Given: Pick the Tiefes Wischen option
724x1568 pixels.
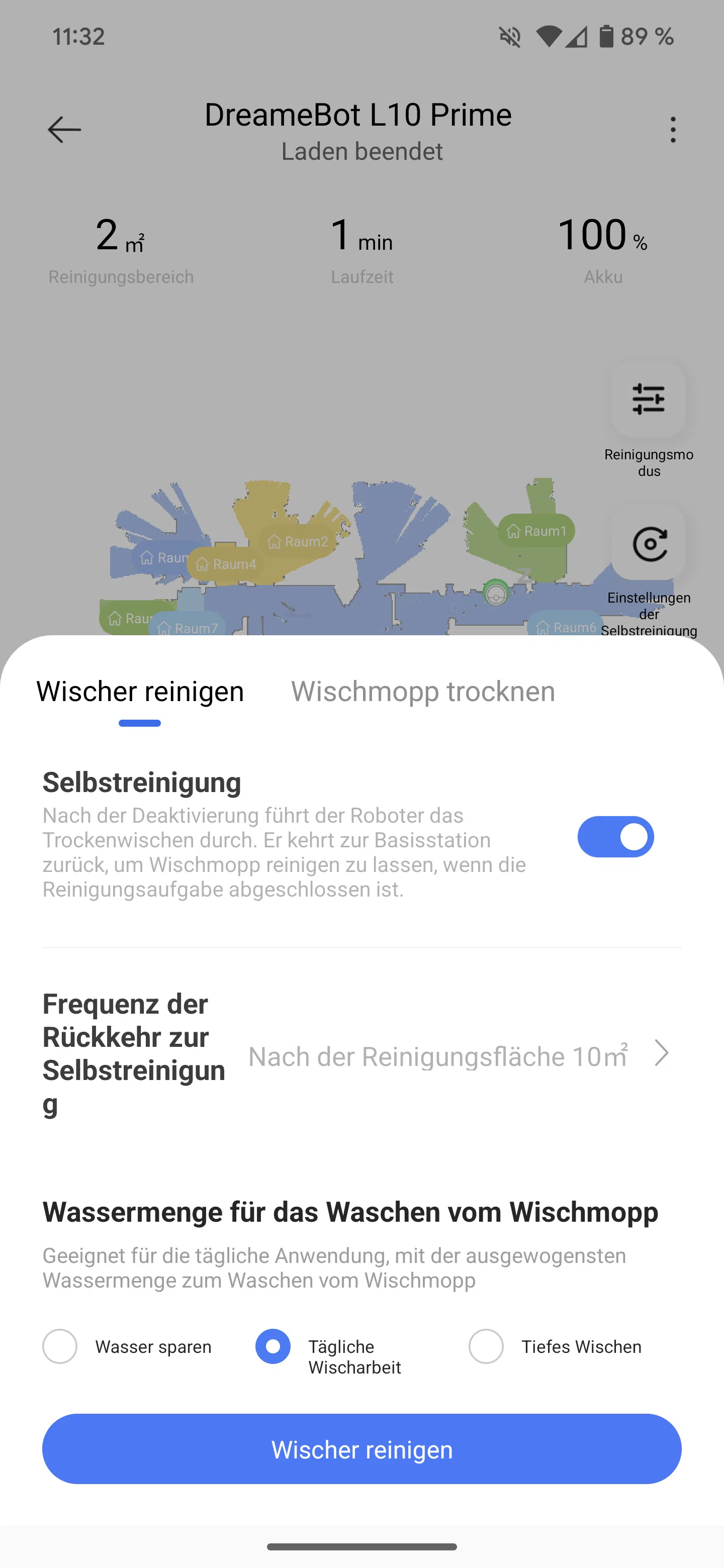Looking at the screenshot, I should [x=486, y=1346].
